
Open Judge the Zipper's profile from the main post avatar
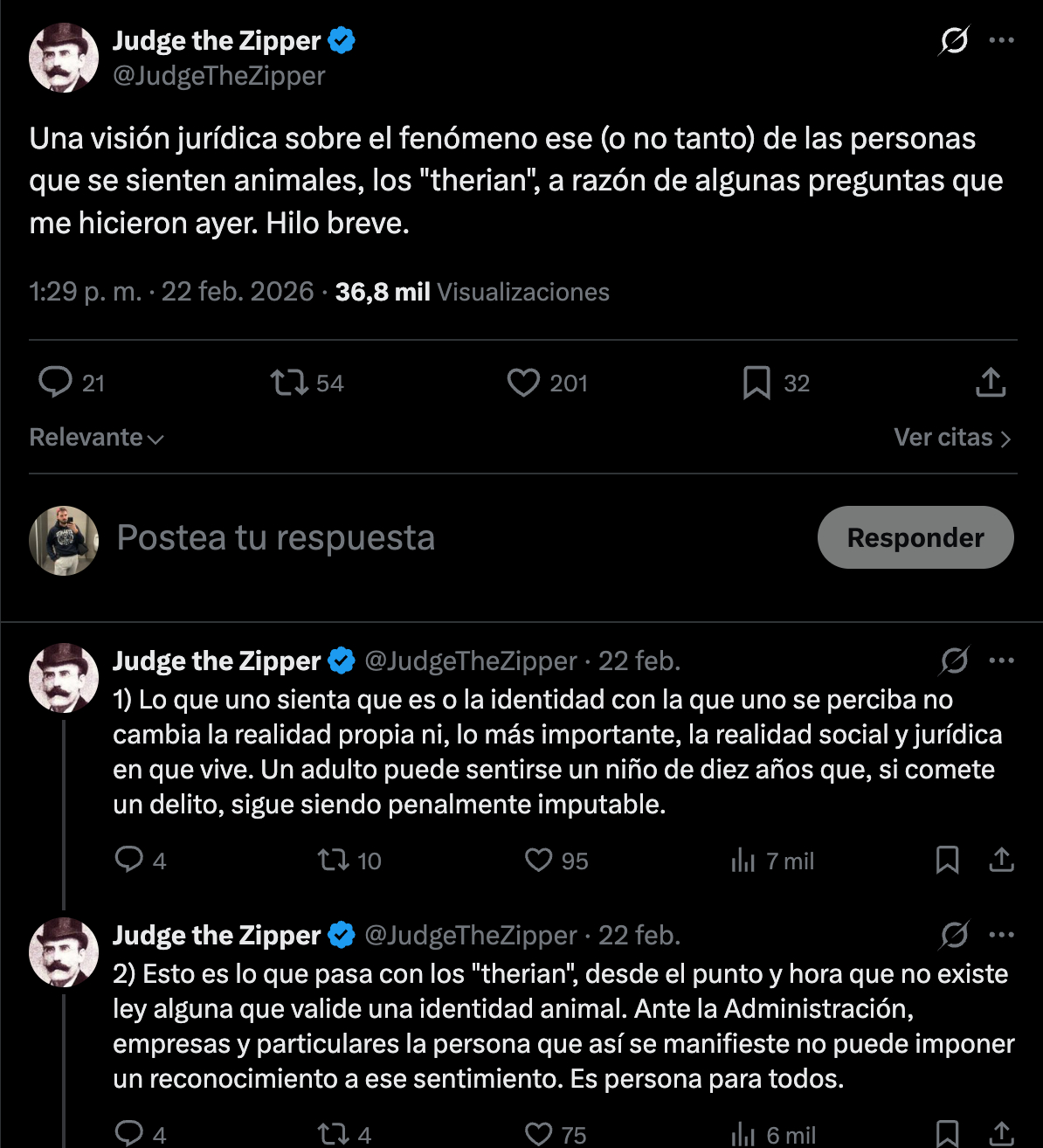pos(64,58)
